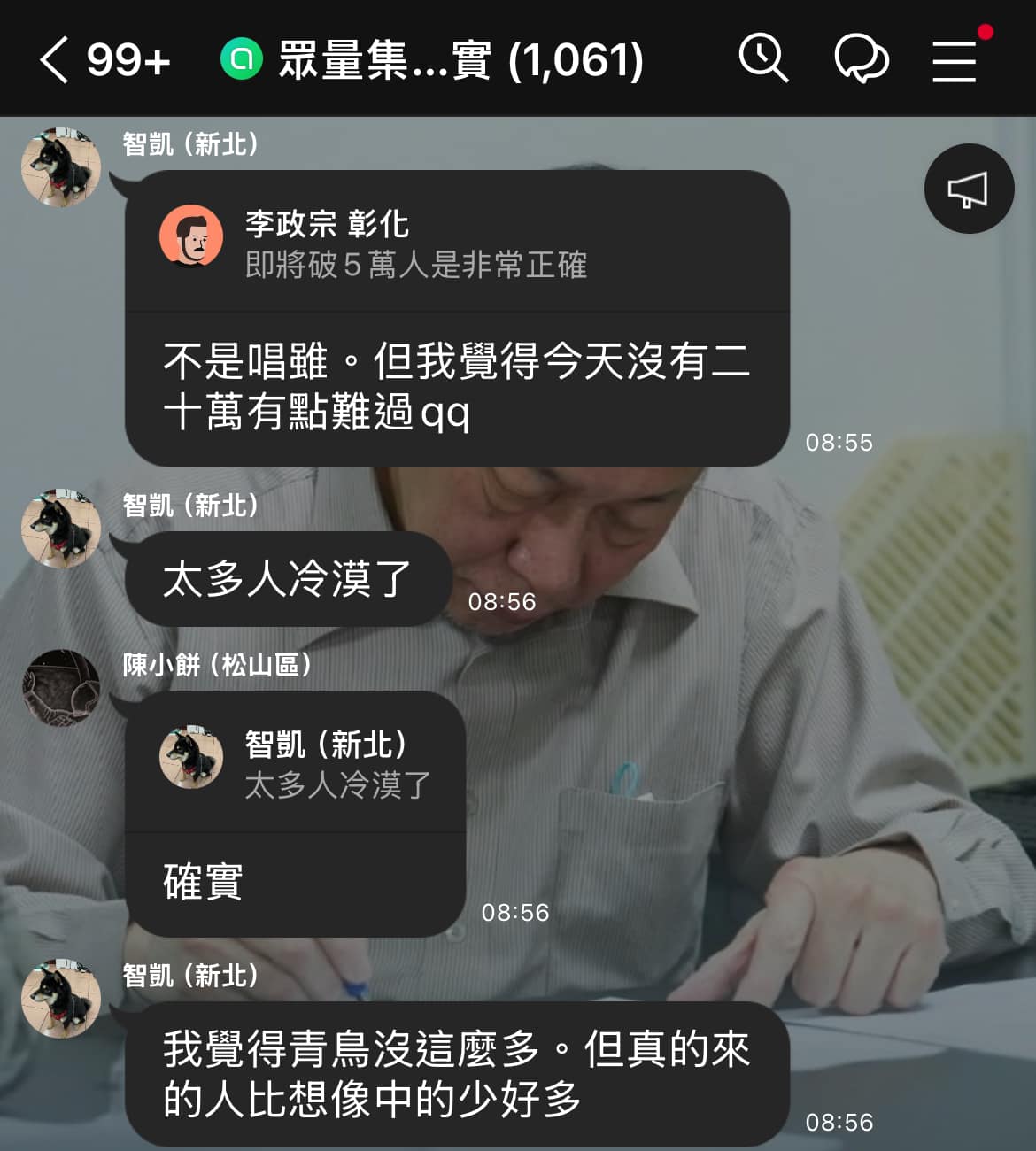Go back to the chat list
This screenshot has width=1036, height=1151.
[x=55, y=60]
